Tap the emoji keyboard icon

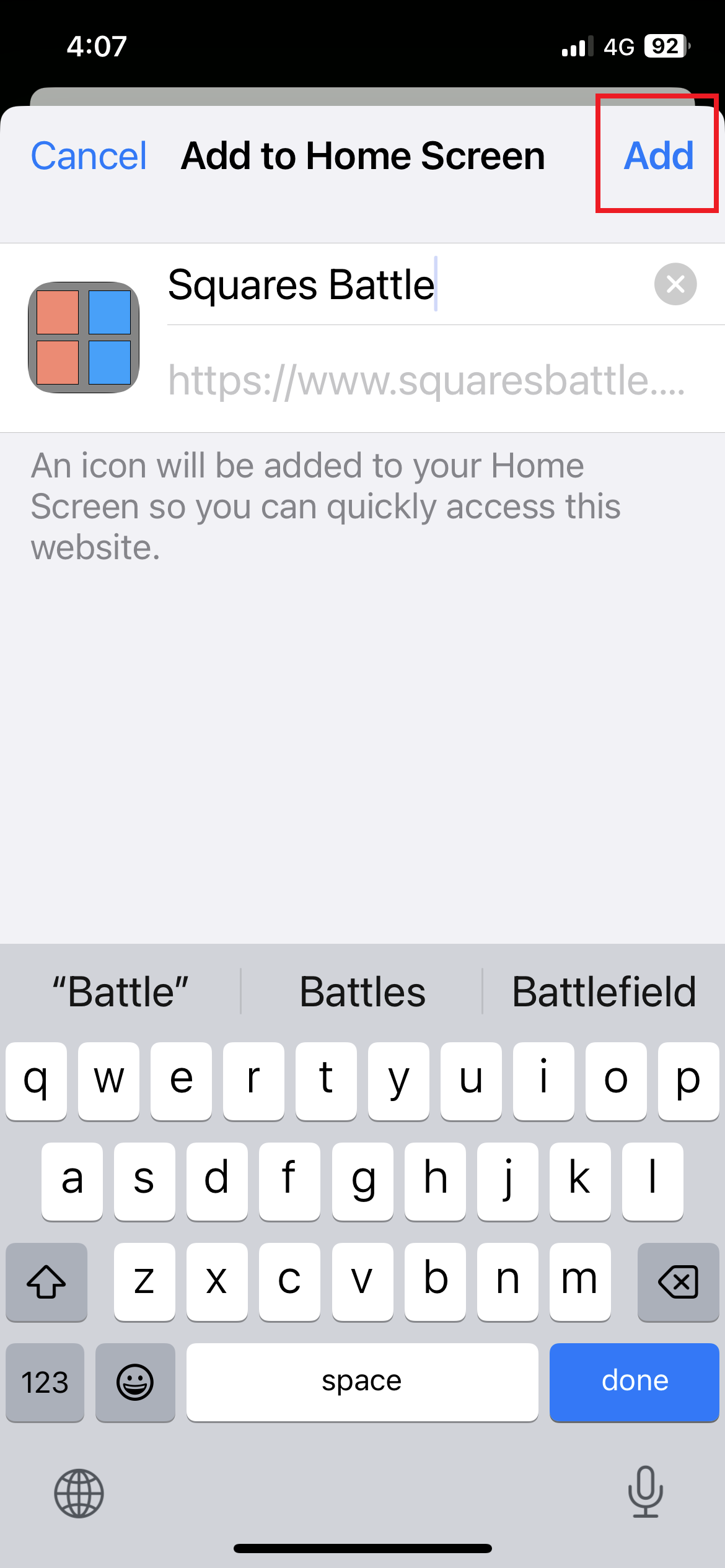pyautogui.click(x=136, y=1382)
